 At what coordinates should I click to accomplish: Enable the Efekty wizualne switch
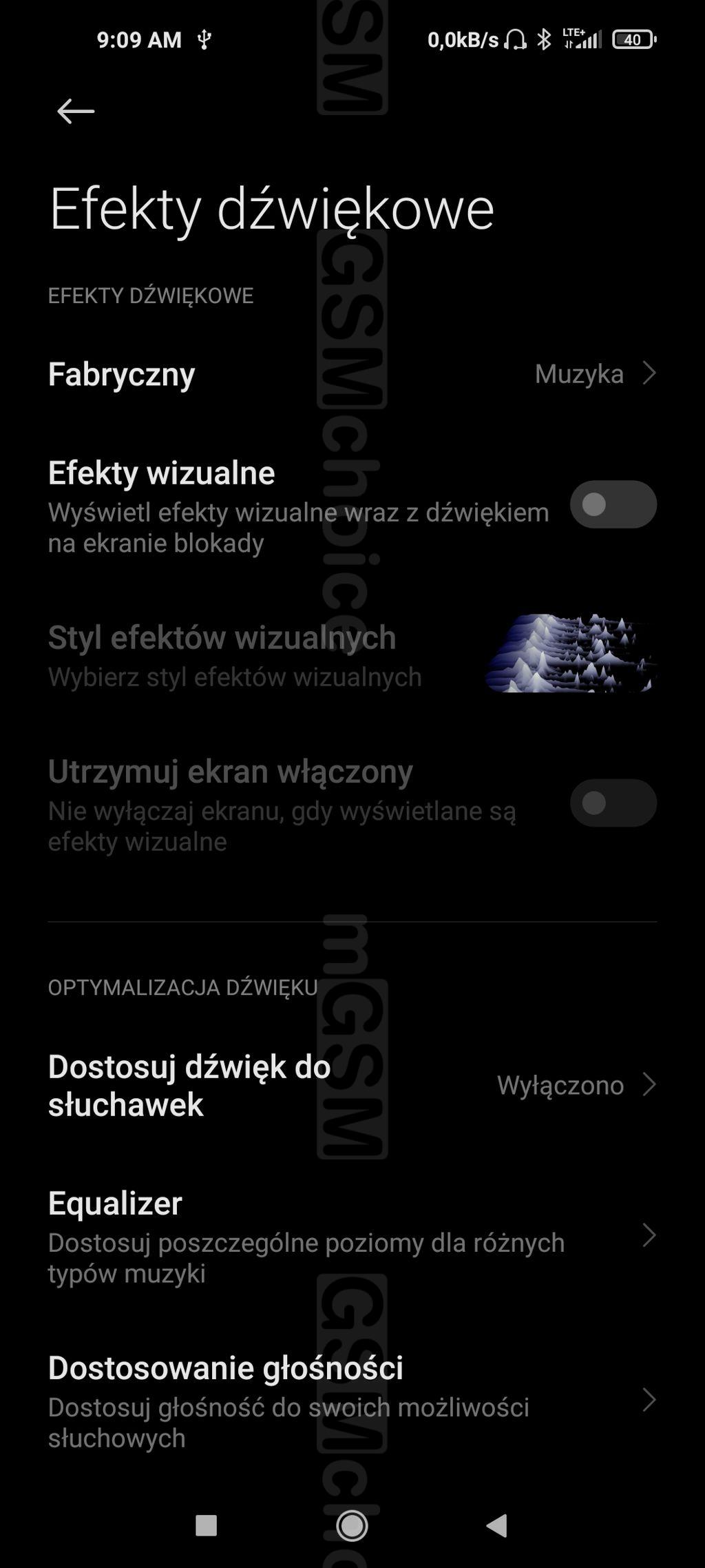coord(613,505)
